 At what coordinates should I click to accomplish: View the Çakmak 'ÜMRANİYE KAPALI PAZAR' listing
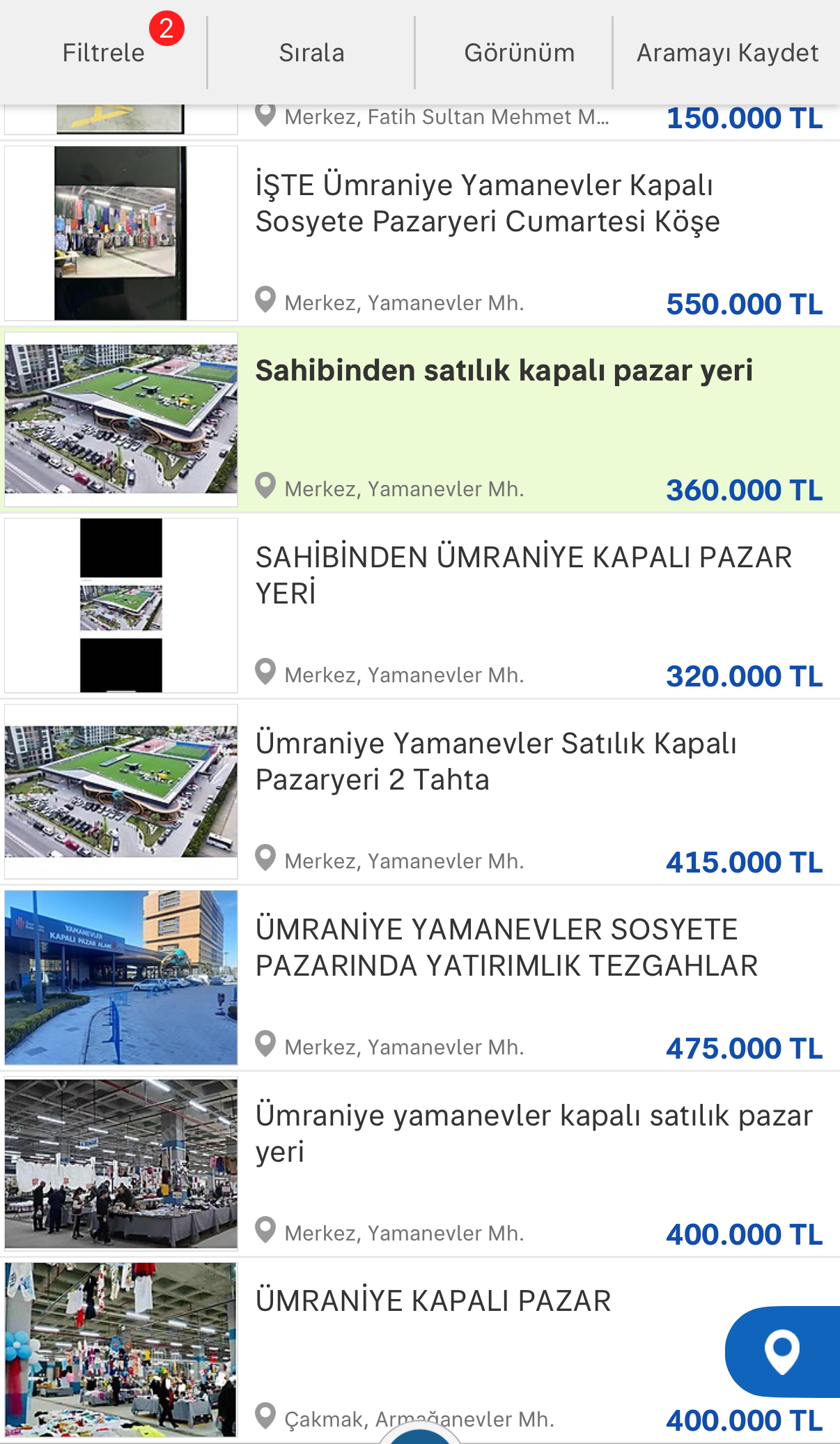coord(433,1301)
